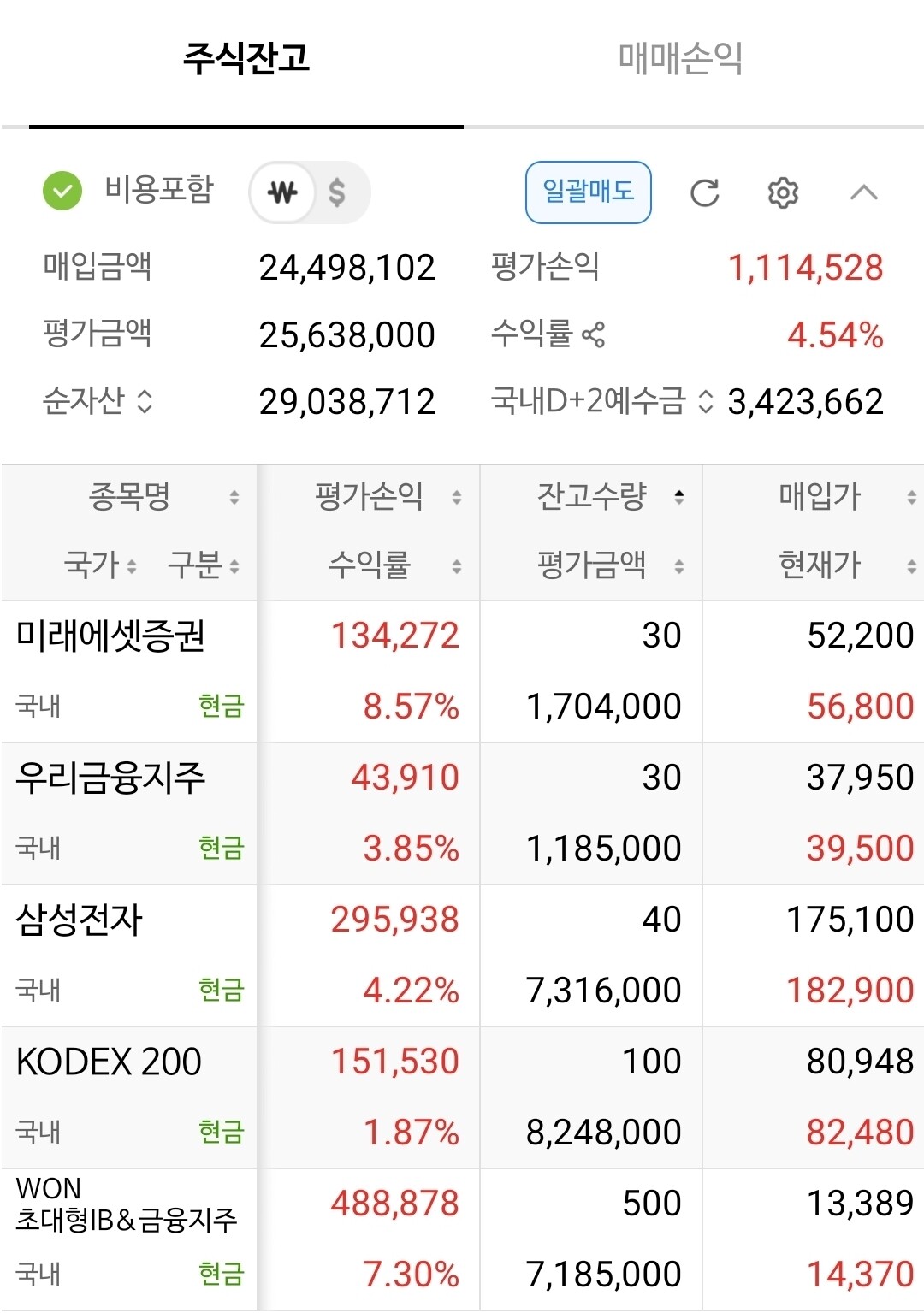
Task: Sort by 잔고수량 column
Action: [592, 496]
